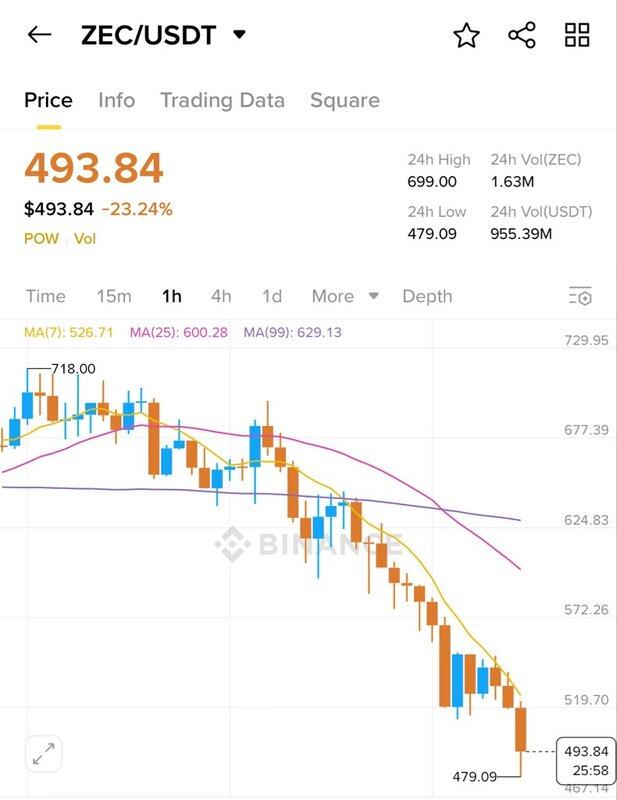
Task: Expand the More intervals dropdown
Action: coord(345,296)
